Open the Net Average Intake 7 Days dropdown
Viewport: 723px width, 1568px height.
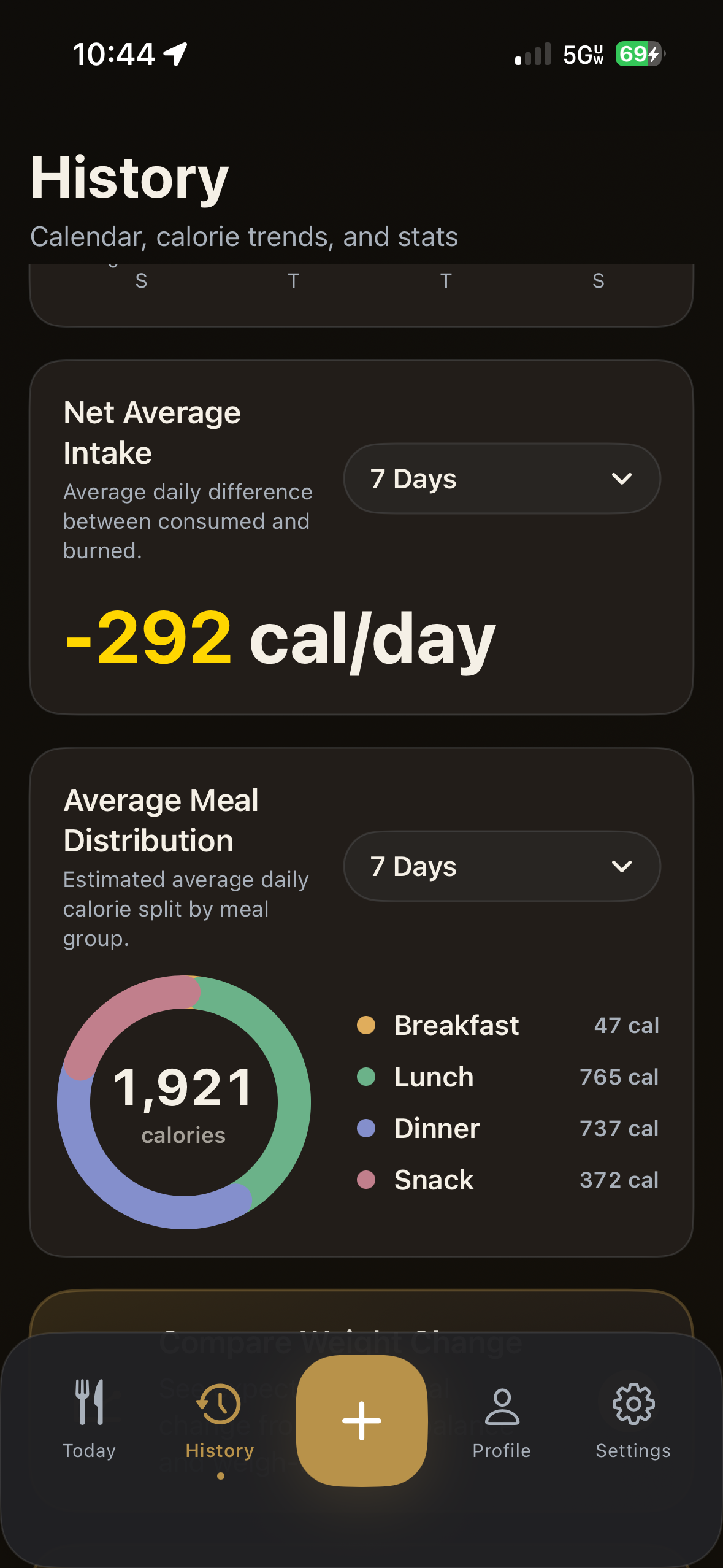(502, 478)
